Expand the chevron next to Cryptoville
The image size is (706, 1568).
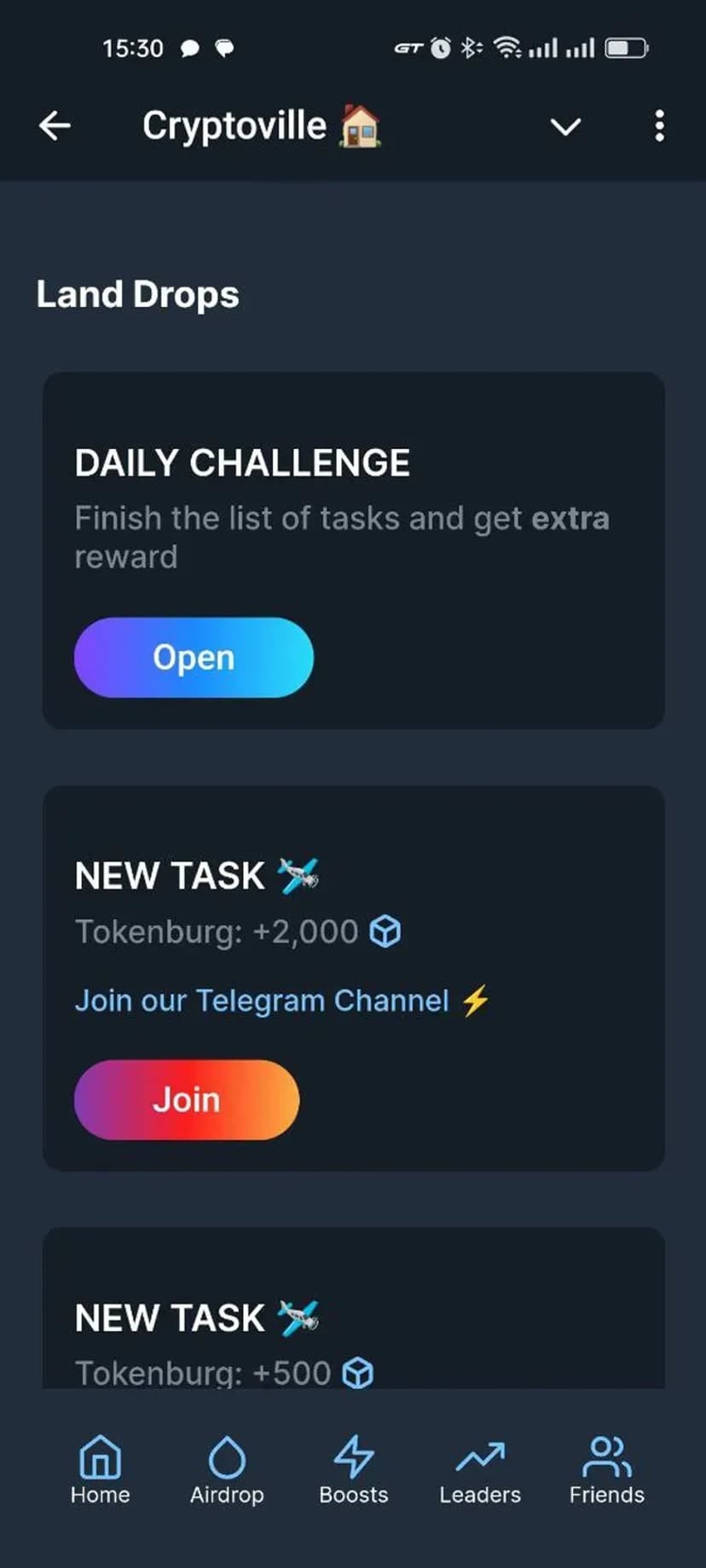click(x=565, y=127)
